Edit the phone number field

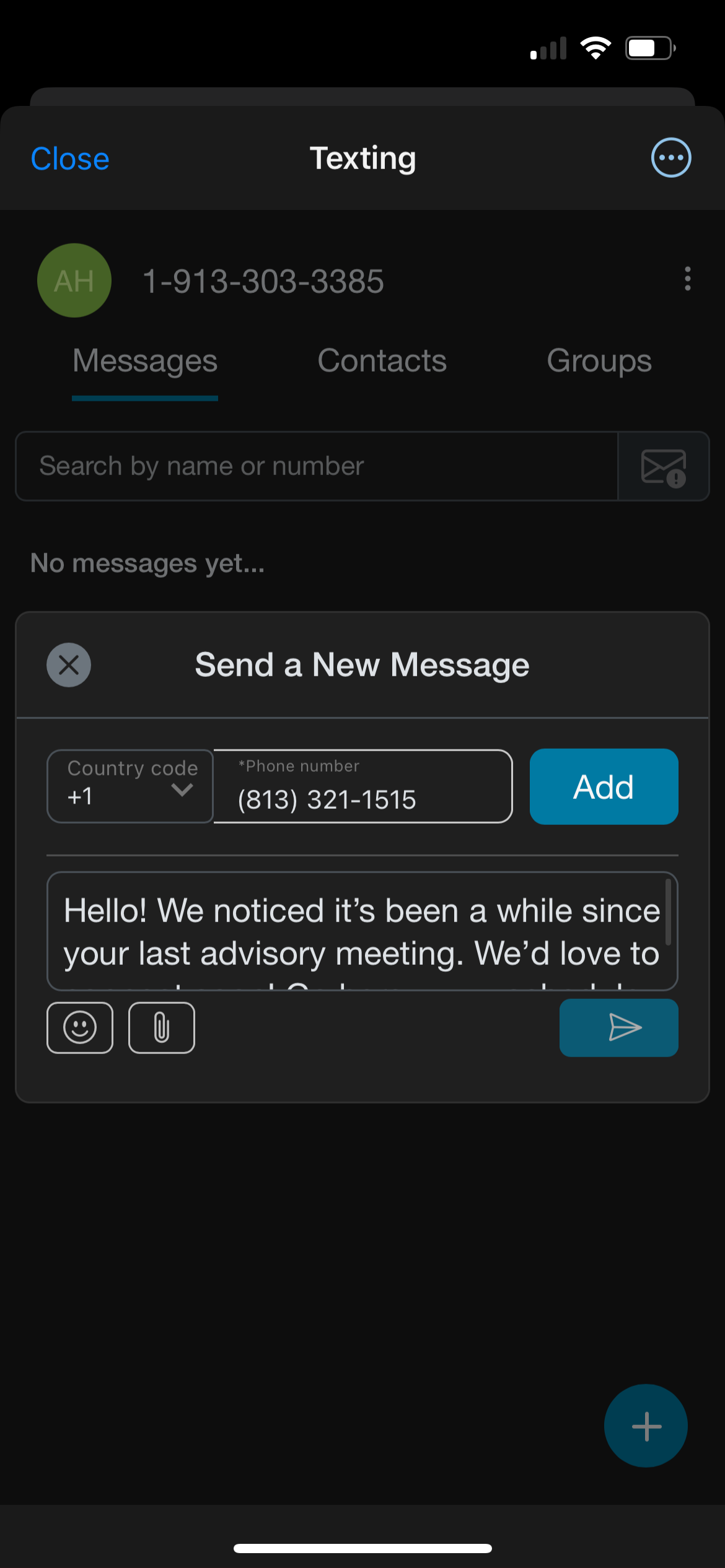coord(363,786)
